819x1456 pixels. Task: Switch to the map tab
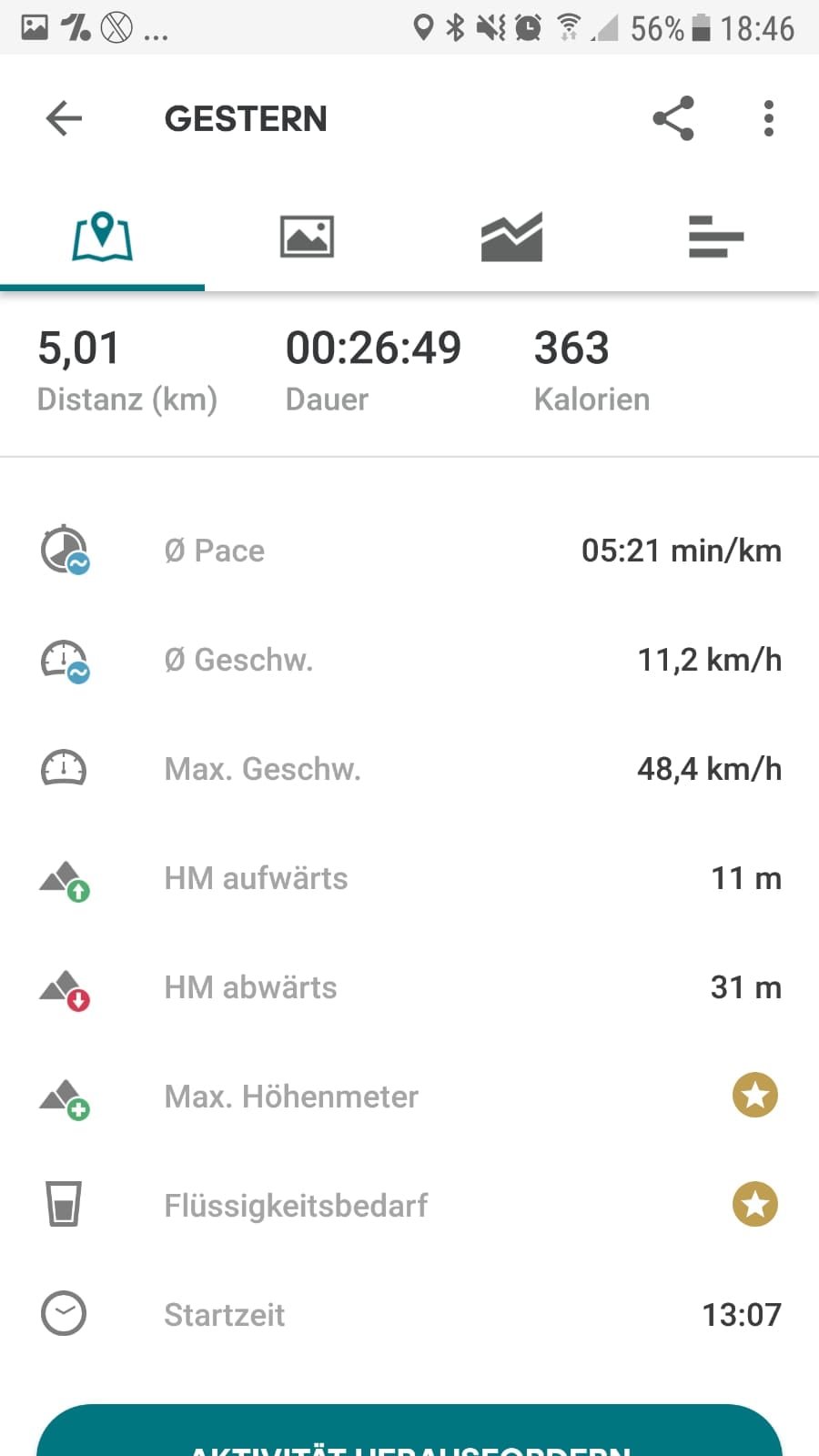pos(103,238)
